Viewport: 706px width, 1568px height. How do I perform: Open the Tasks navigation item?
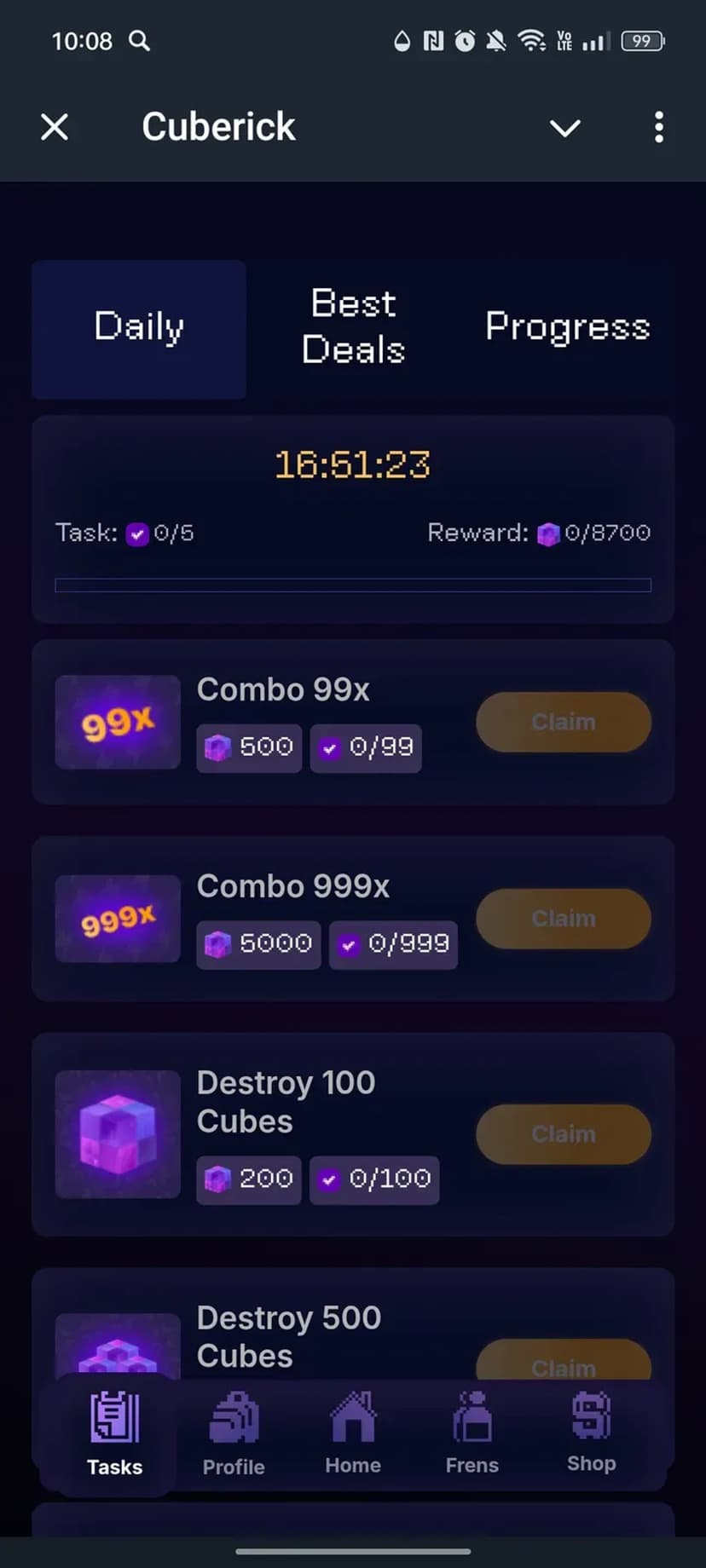(115, 1433)
